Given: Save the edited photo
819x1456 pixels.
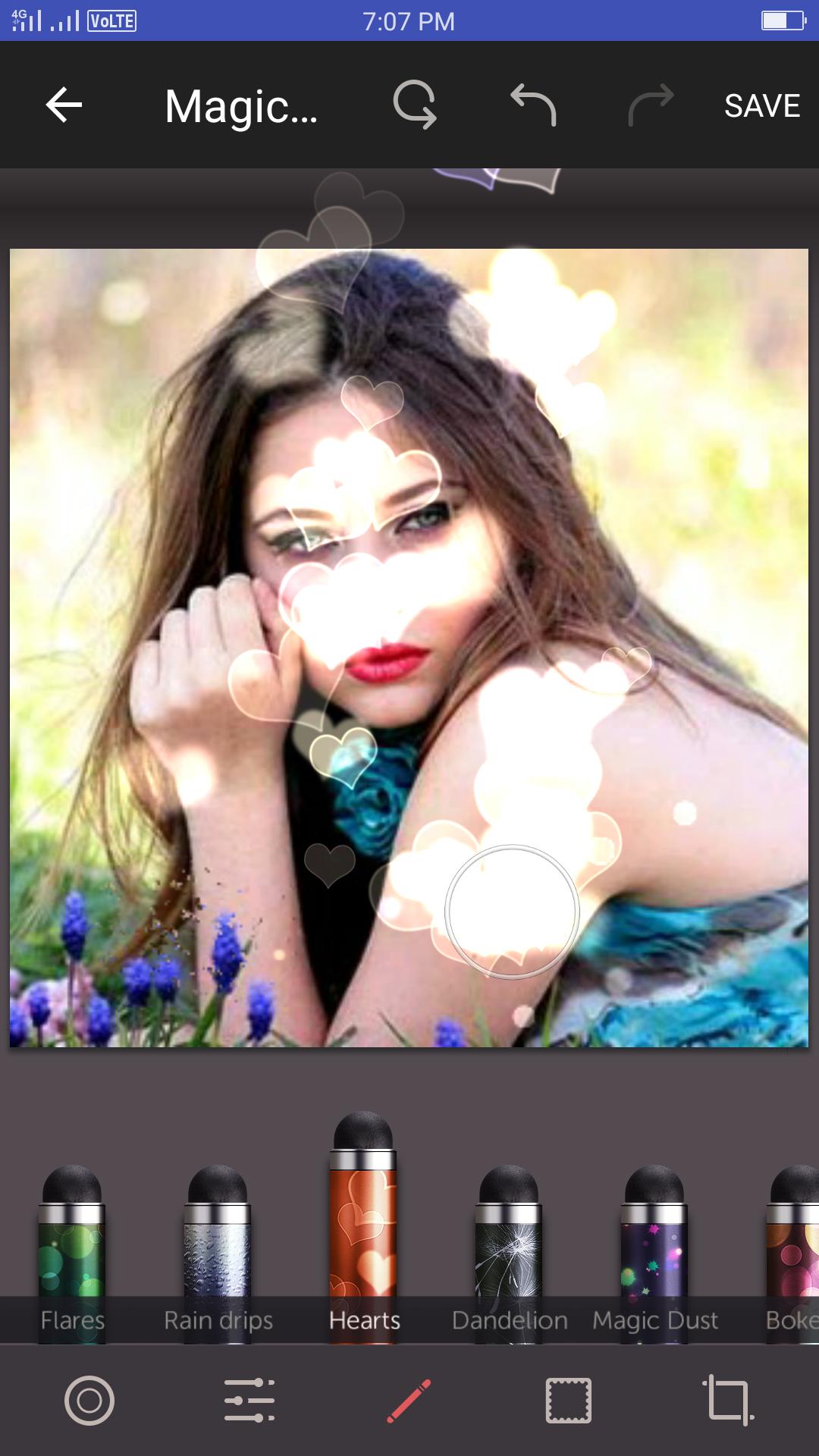Looking at the screenshot, I should point(761,105).
